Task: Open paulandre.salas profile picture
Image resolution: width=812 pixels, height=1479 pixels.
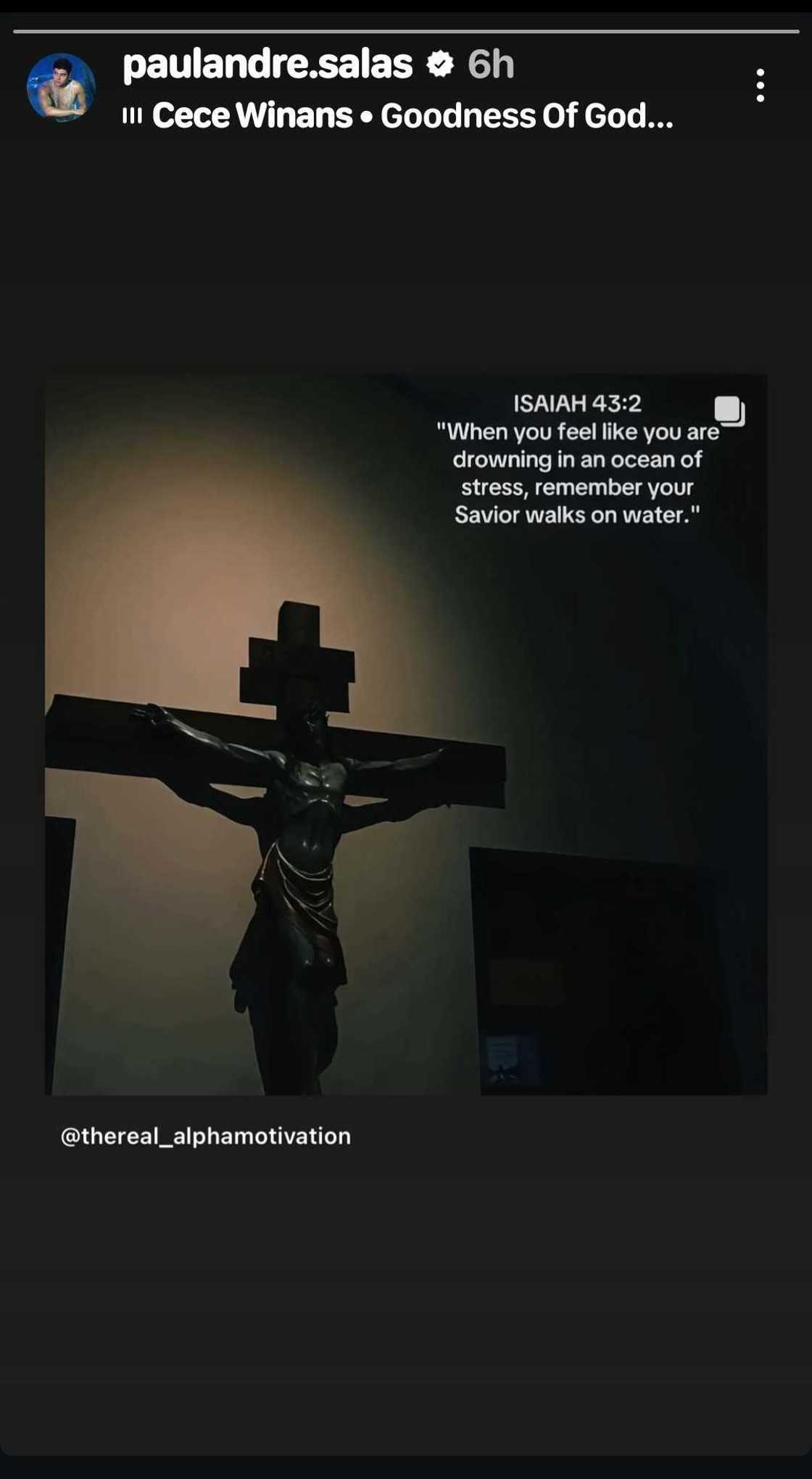Action: (61, 87)
